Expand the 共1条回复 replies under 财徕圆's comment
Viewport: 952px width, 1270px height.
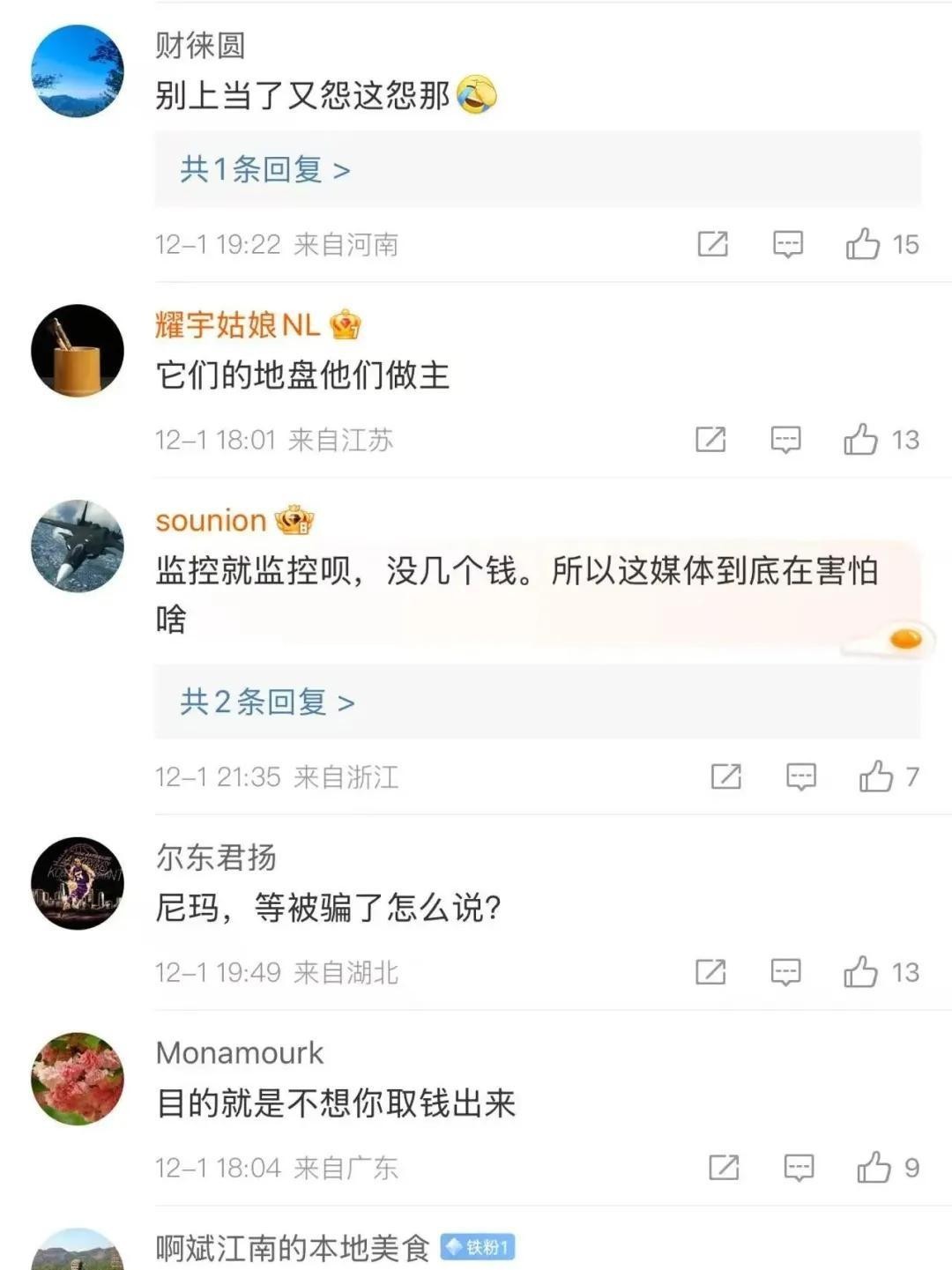[x=264, y=169]
